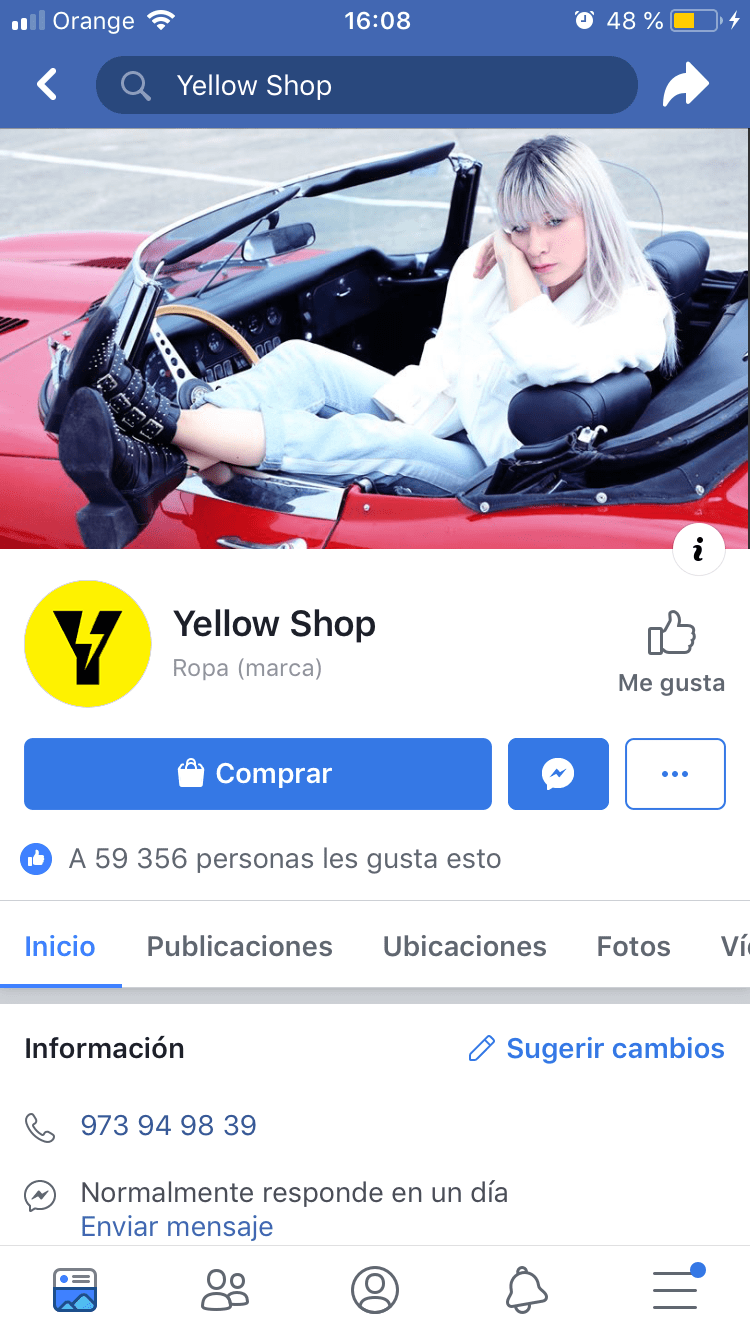The image size is (750, 1334).
Task: Switch to the Publicaciones tab
Action: 239,947
